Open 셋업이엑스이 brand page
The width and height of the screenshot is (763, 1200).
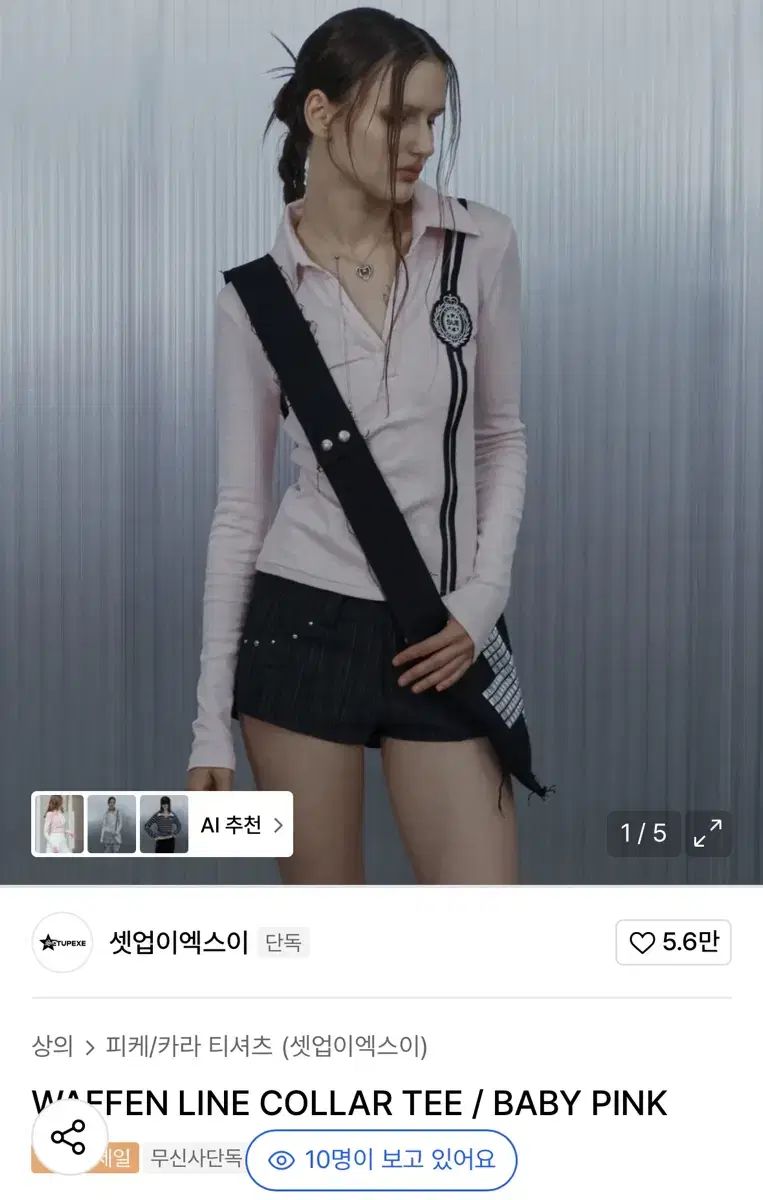click(178, 942)
